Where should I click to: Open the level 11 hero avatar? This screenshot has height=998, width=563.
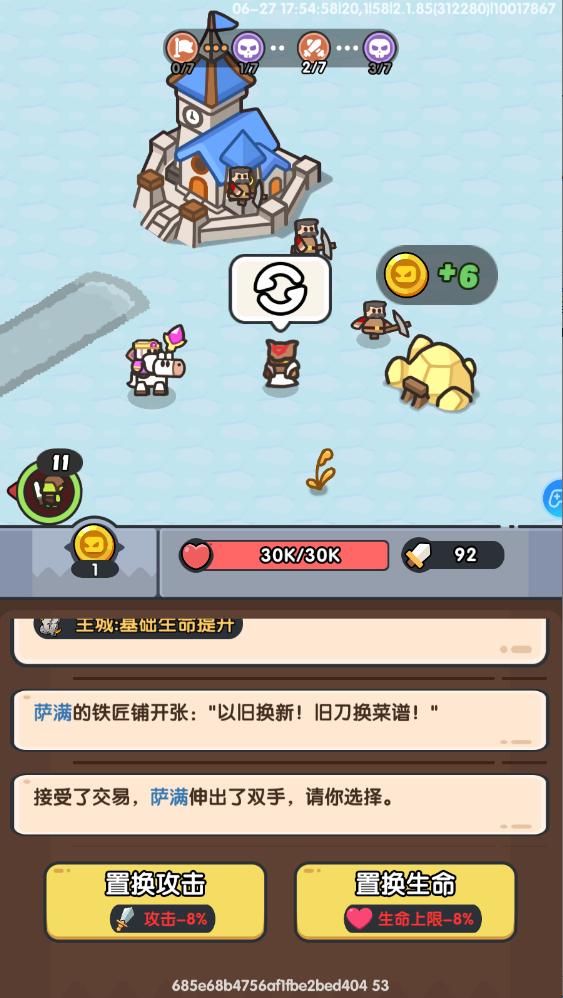point(49,491)
